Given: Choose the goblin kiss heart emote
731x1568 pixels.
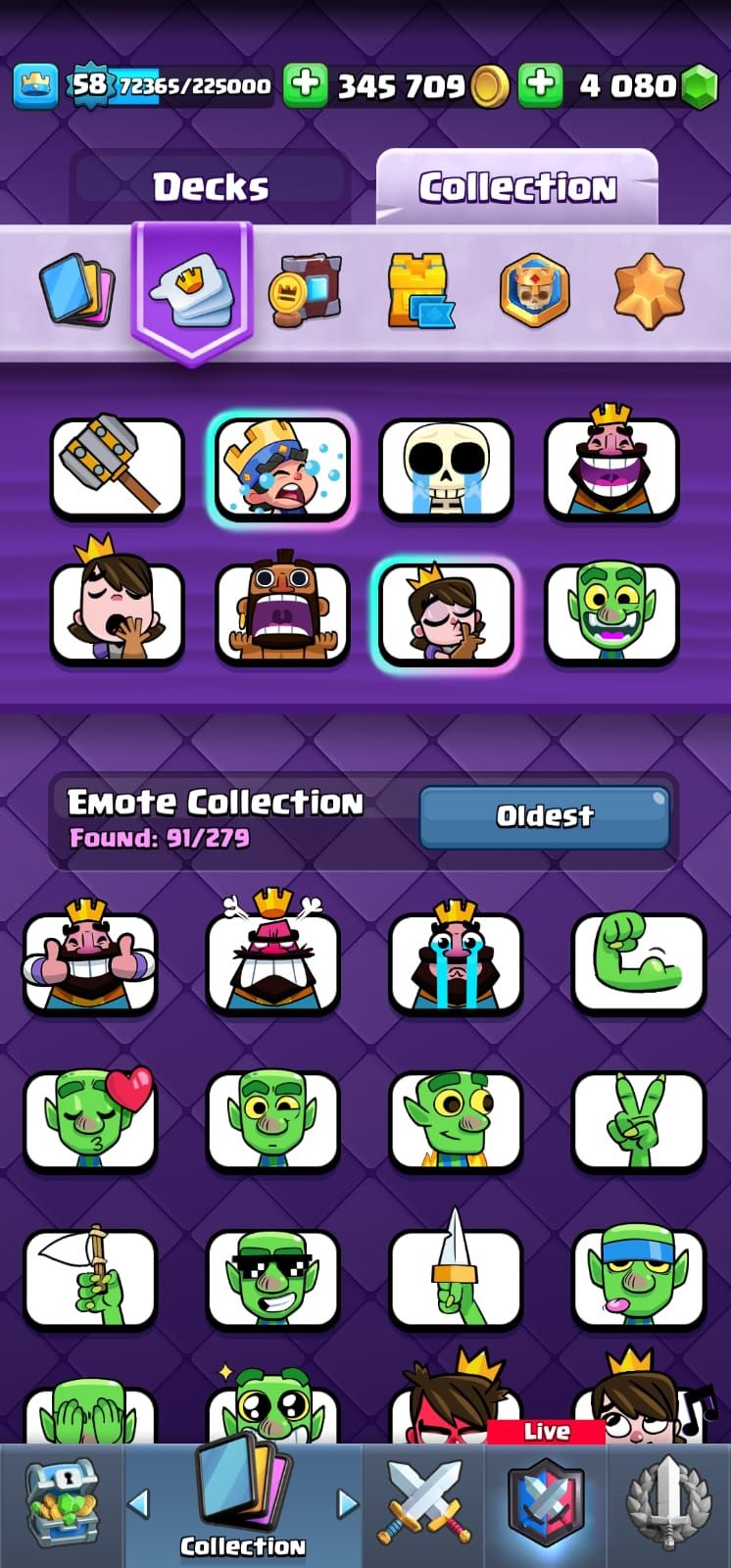Looking at the screenshot, I should (90, 1119).
